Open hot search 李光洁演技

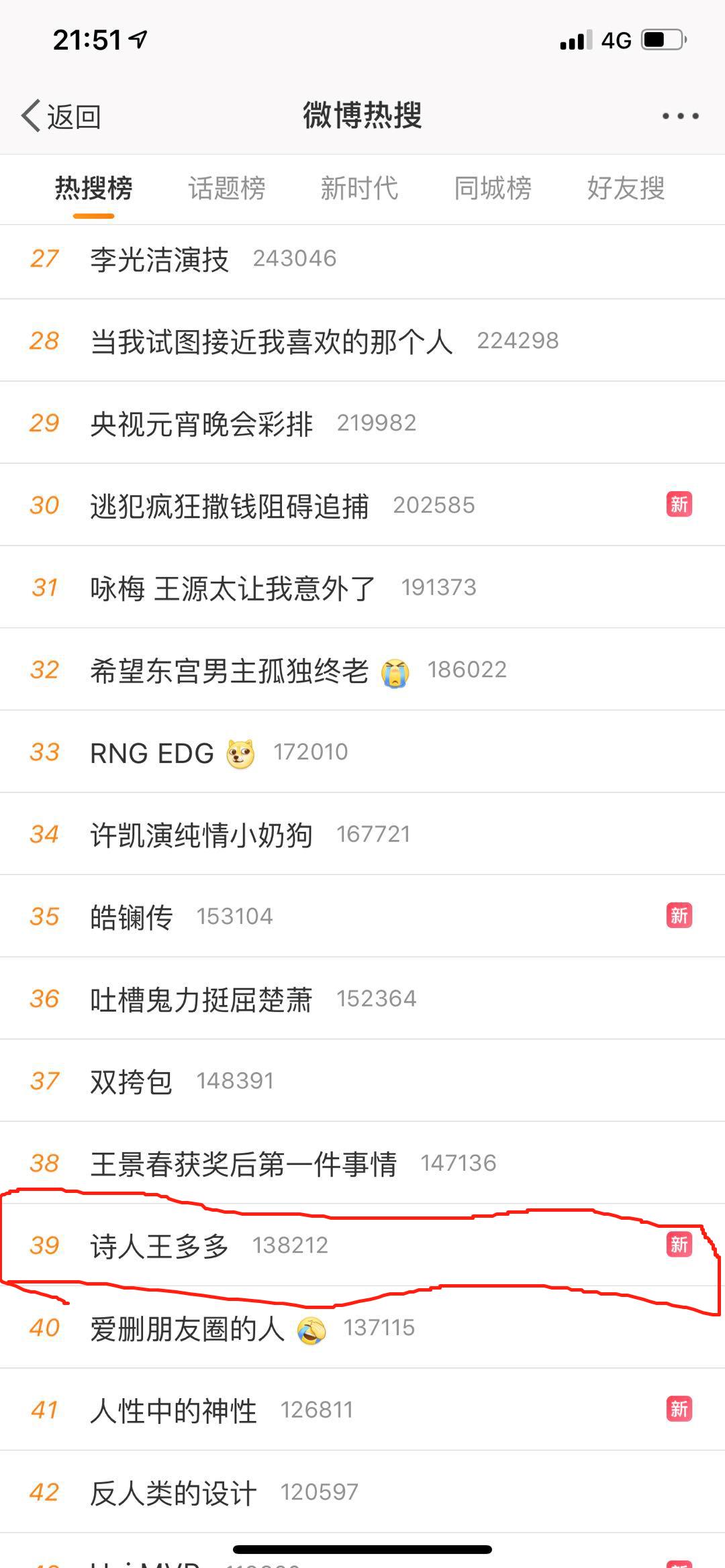160,260
